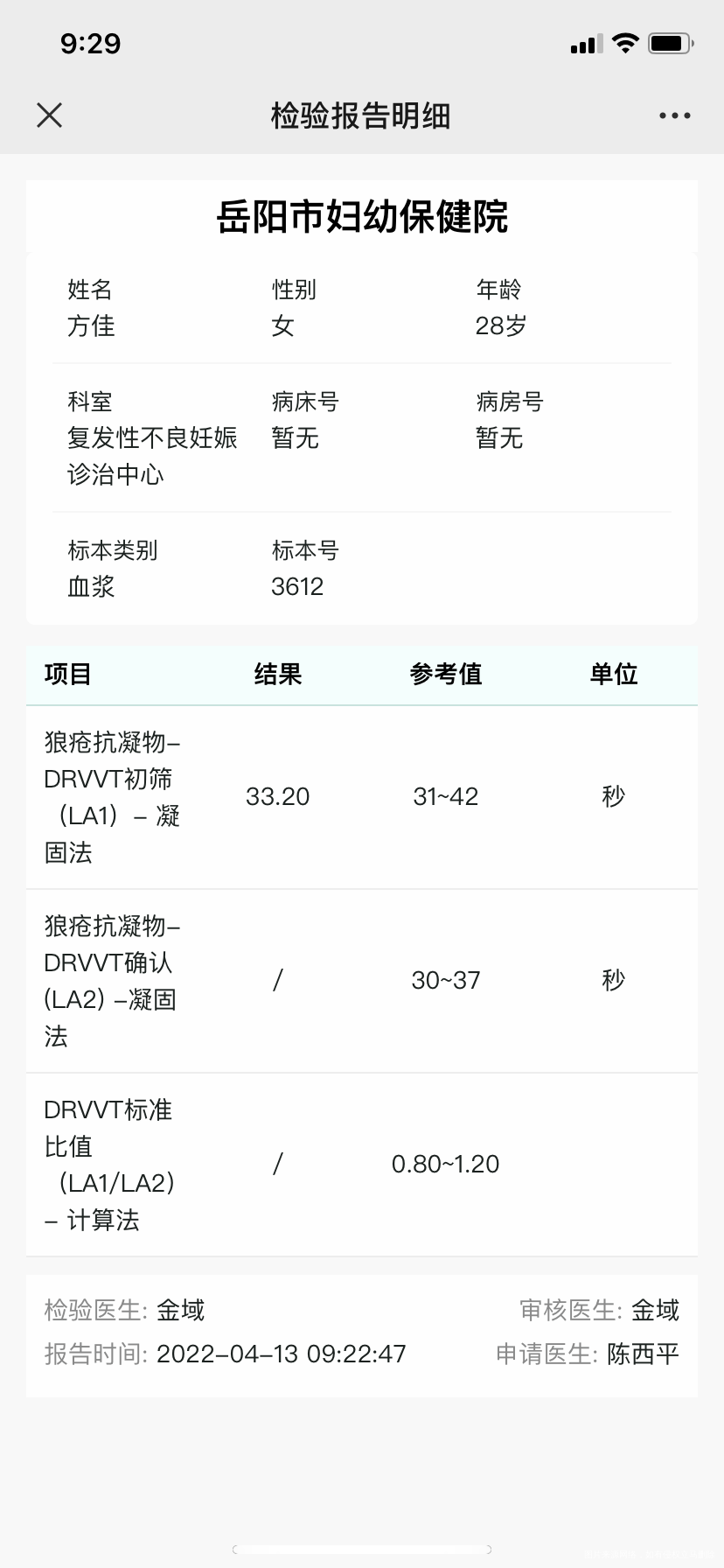Tap the result value 33.20

278,796
